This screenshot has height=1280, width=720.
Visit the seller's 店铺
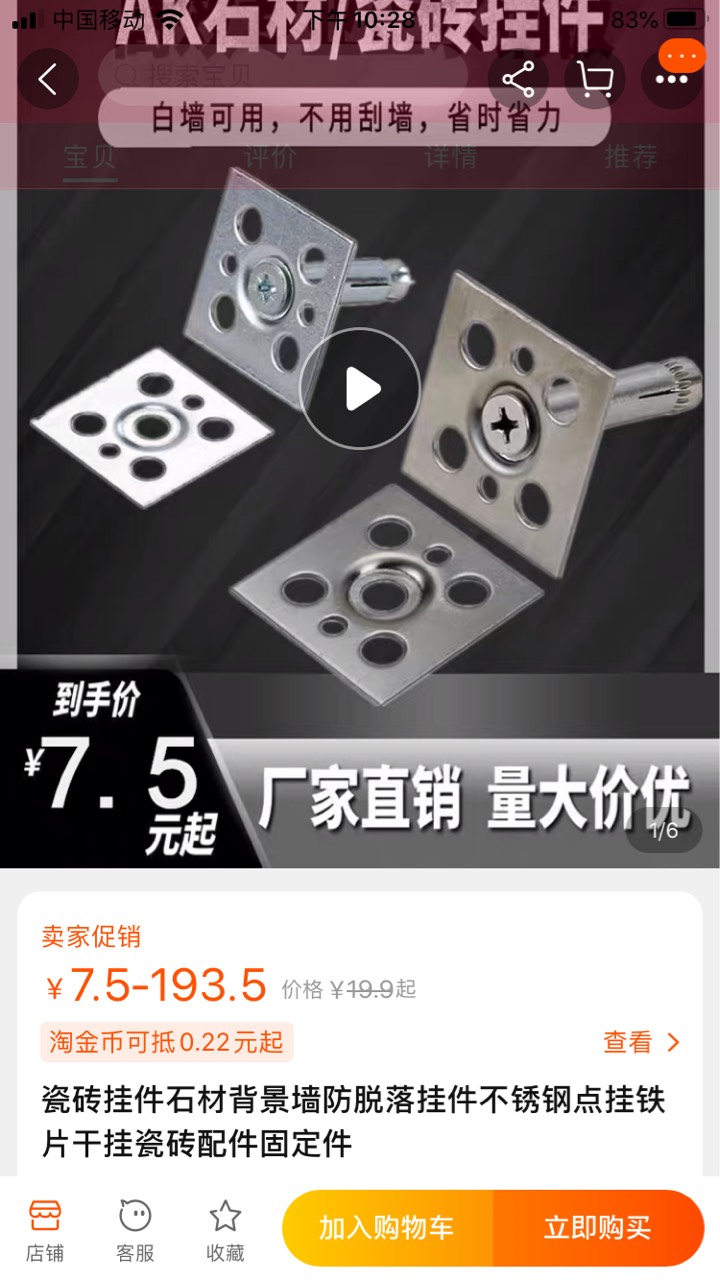click(x=45, y=1231)
